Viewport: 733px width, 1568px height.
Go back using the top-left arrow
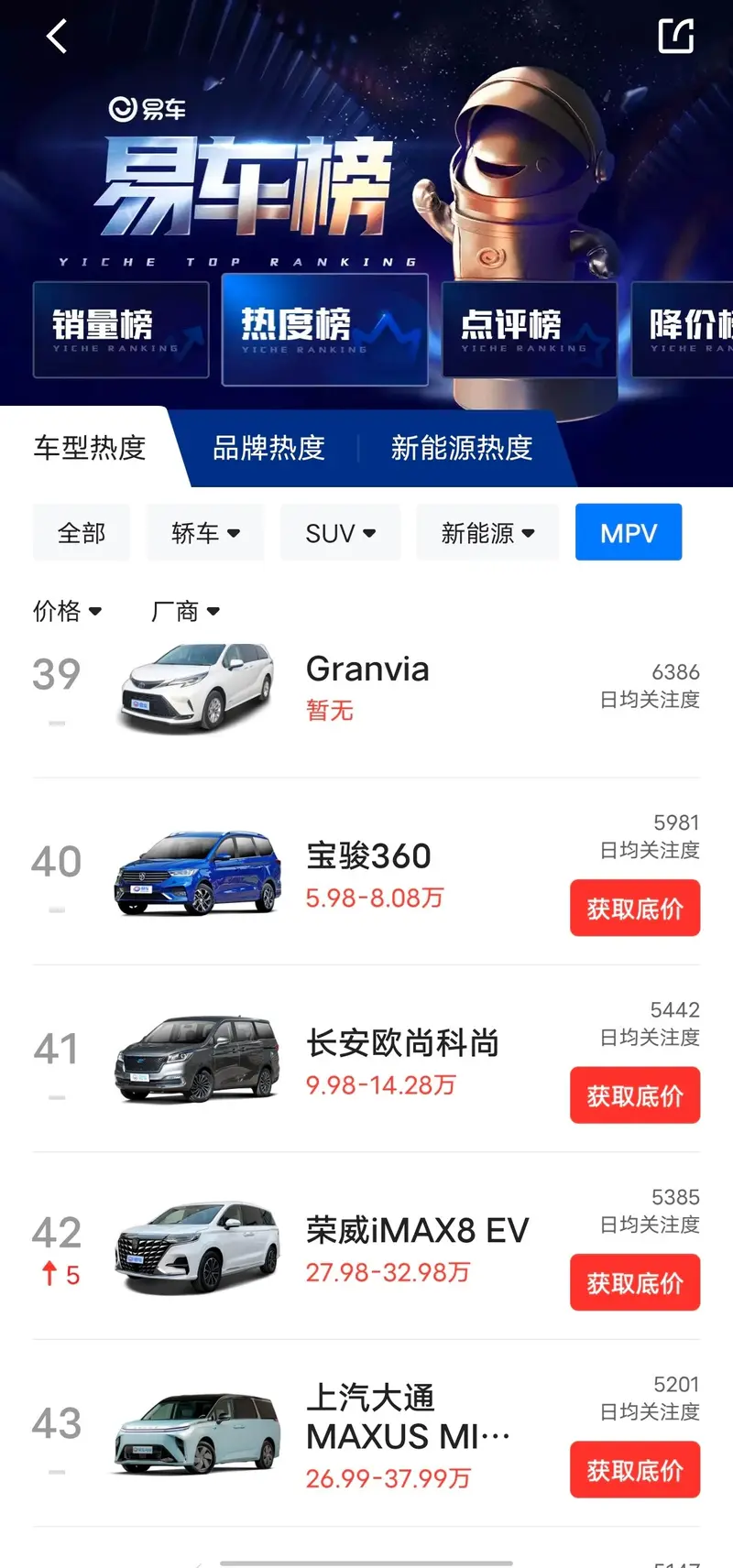point(57,38)
